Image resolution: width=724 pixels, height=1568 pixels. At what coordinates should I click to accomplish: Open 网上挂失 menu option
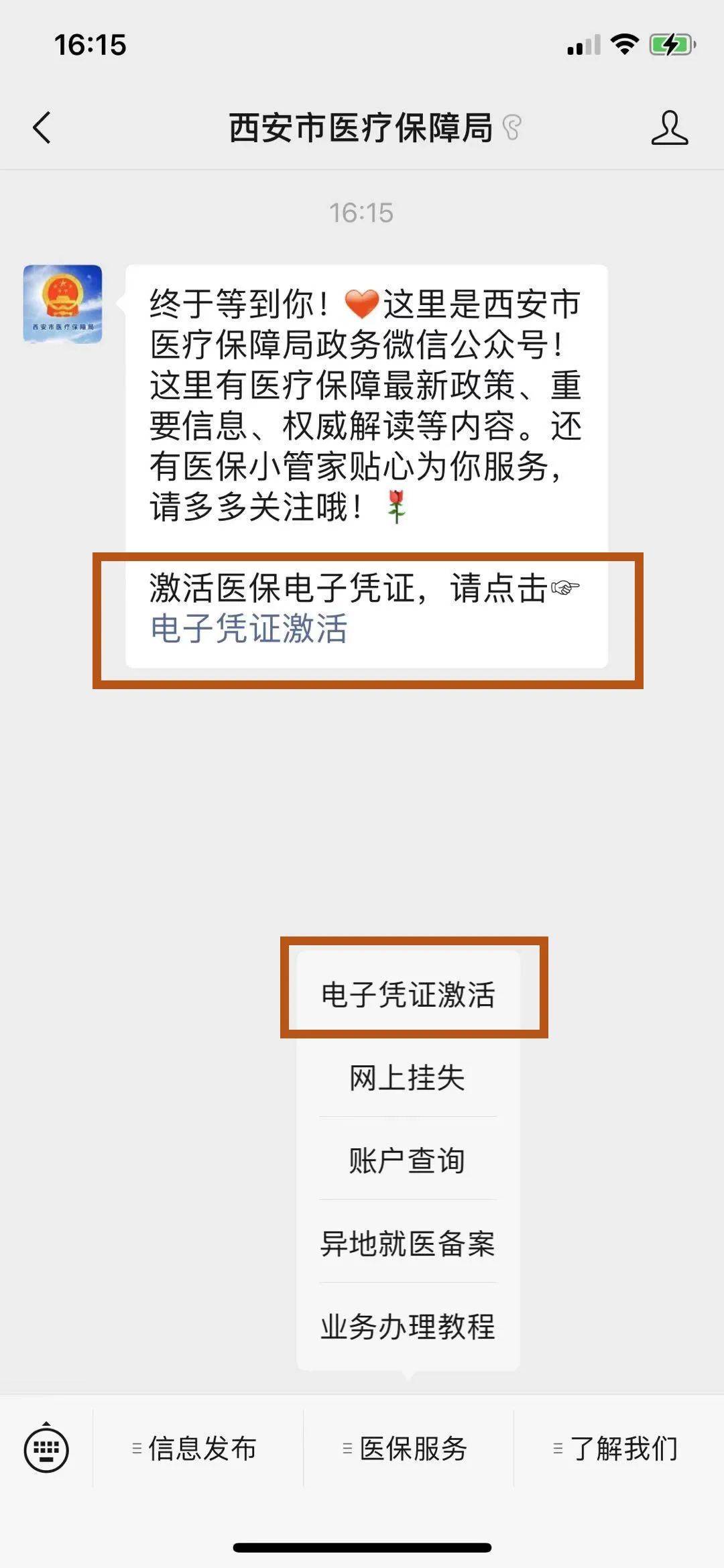tap(408, 1078)
